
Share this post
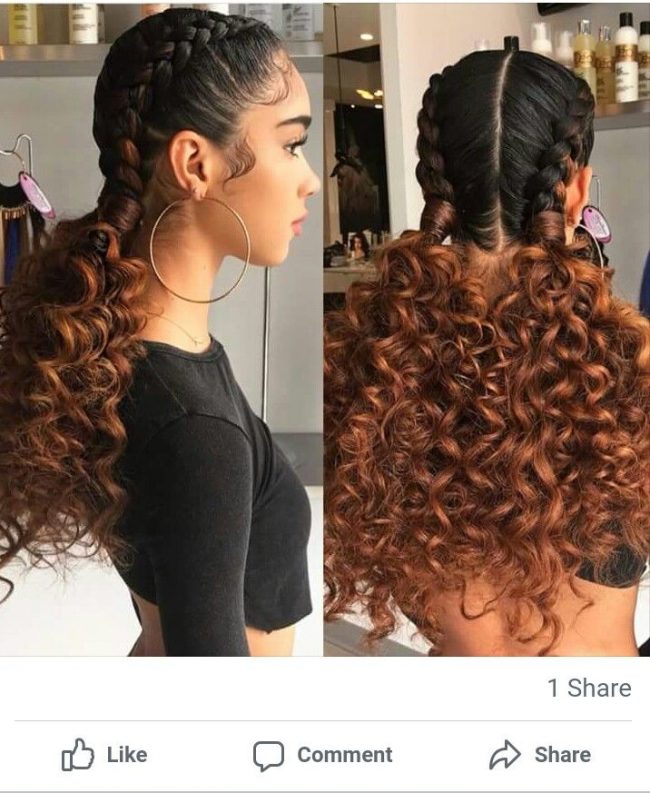tap(539, 755)
